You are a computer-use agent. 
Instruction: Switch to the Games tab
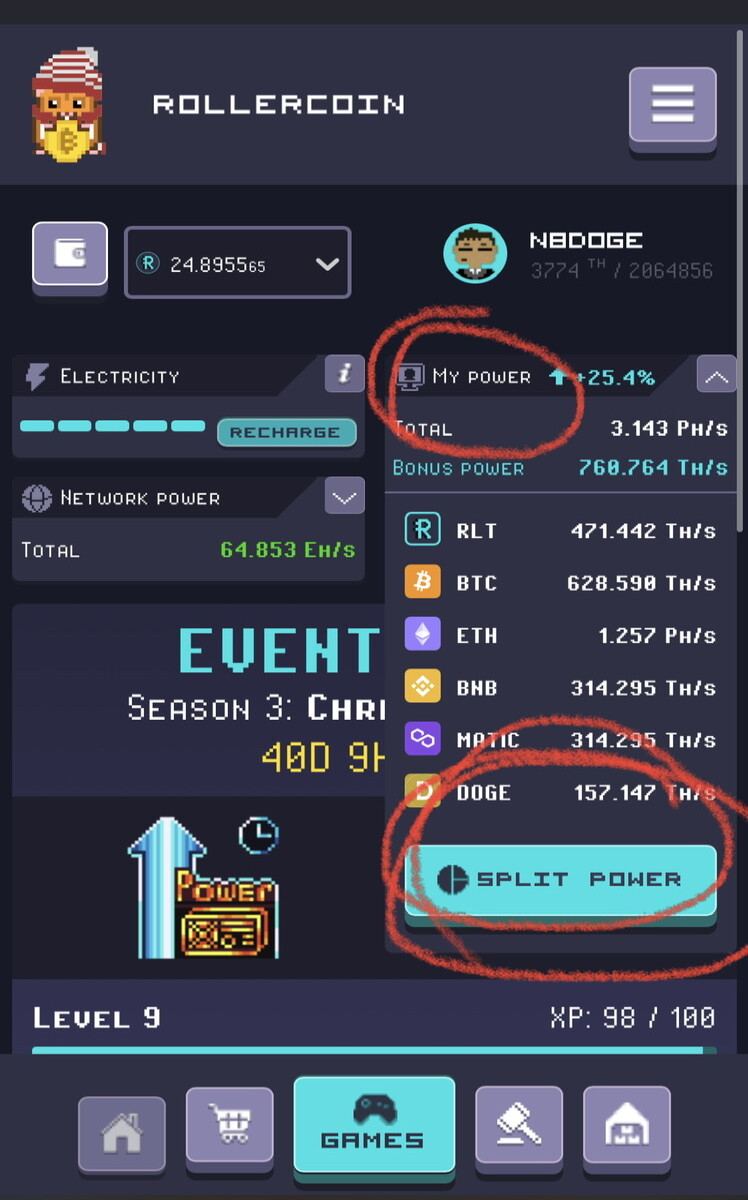pyautogui.click(x=374, y=1122)
